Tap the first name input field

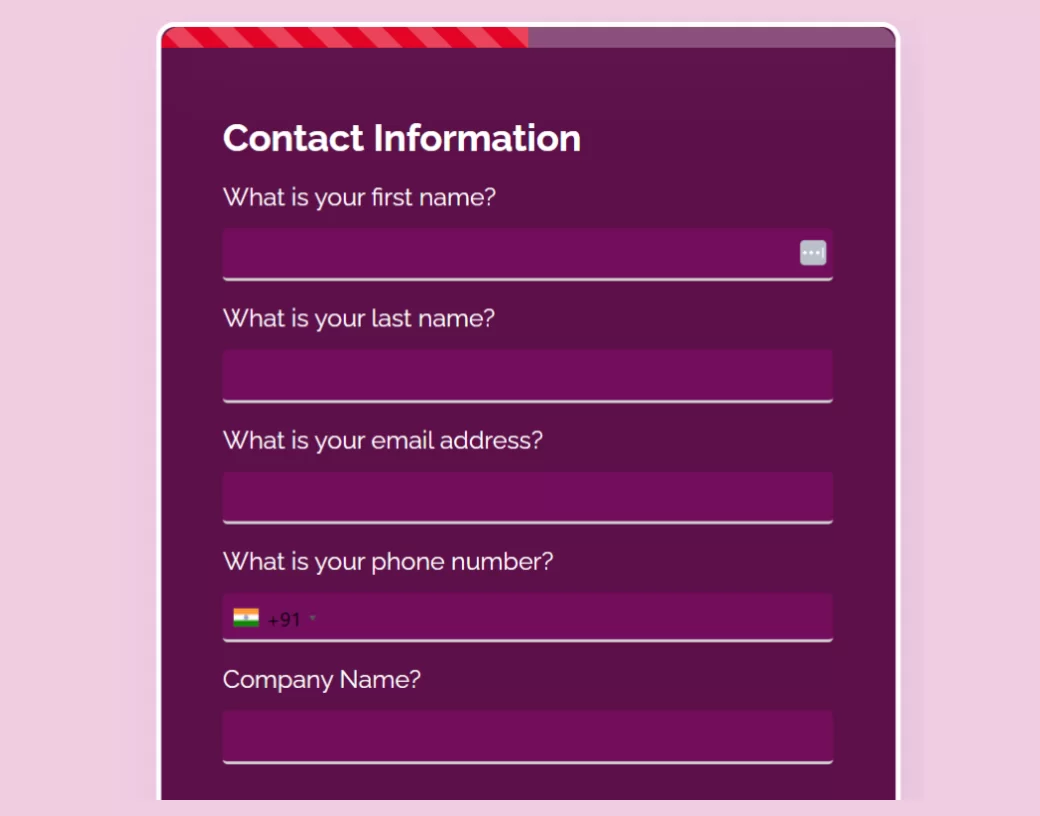click(x=508, y=253)
